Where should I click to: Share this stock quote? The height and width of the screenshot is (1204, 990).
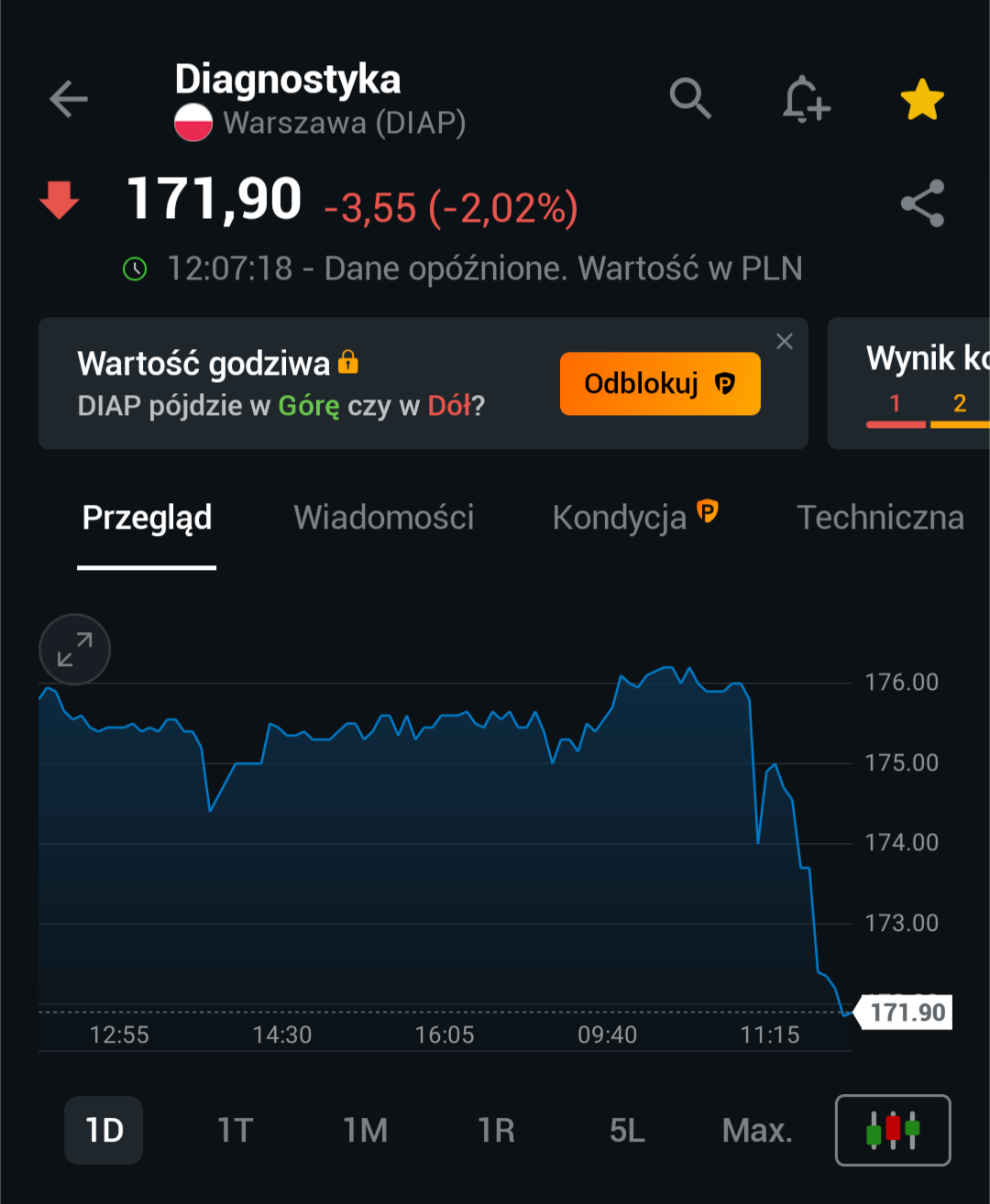click(922, 203)
